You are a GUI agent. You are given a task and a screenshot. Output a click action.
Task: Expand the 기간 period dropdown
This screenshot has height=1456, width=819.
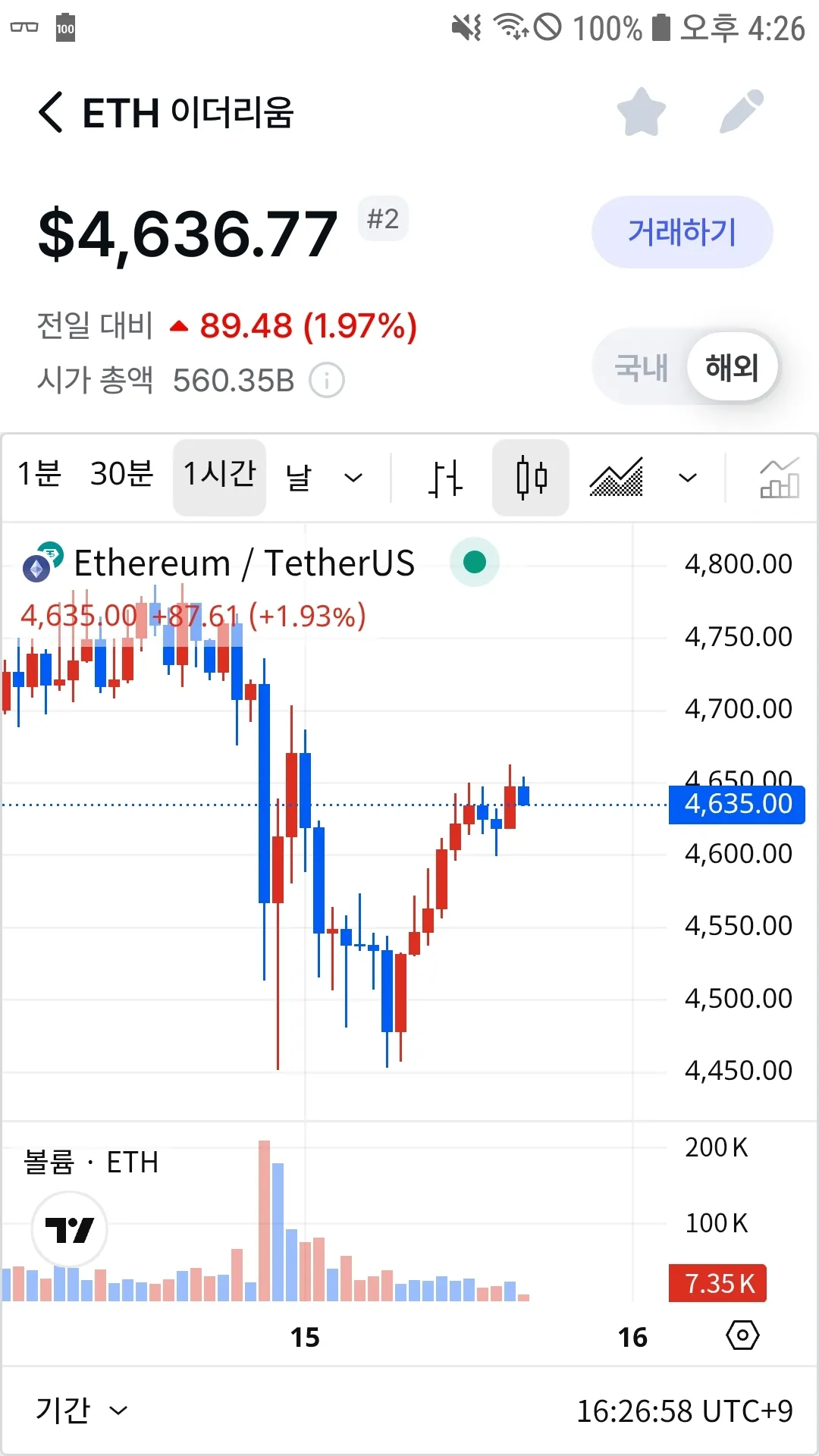pos(82,1410)
